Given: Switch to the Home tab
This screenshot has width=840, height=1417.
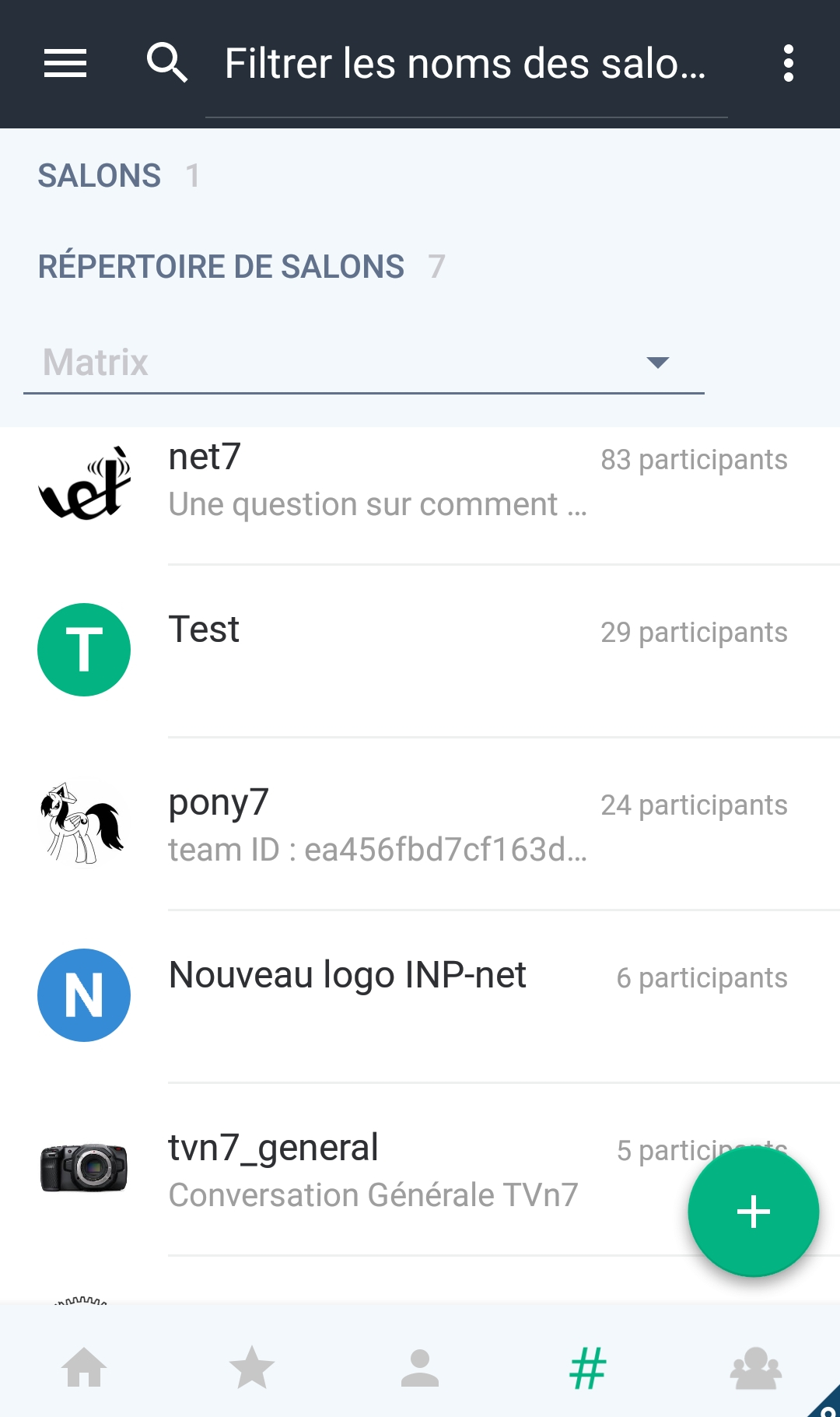Looking at the screenshot, I should (84, 1367).
